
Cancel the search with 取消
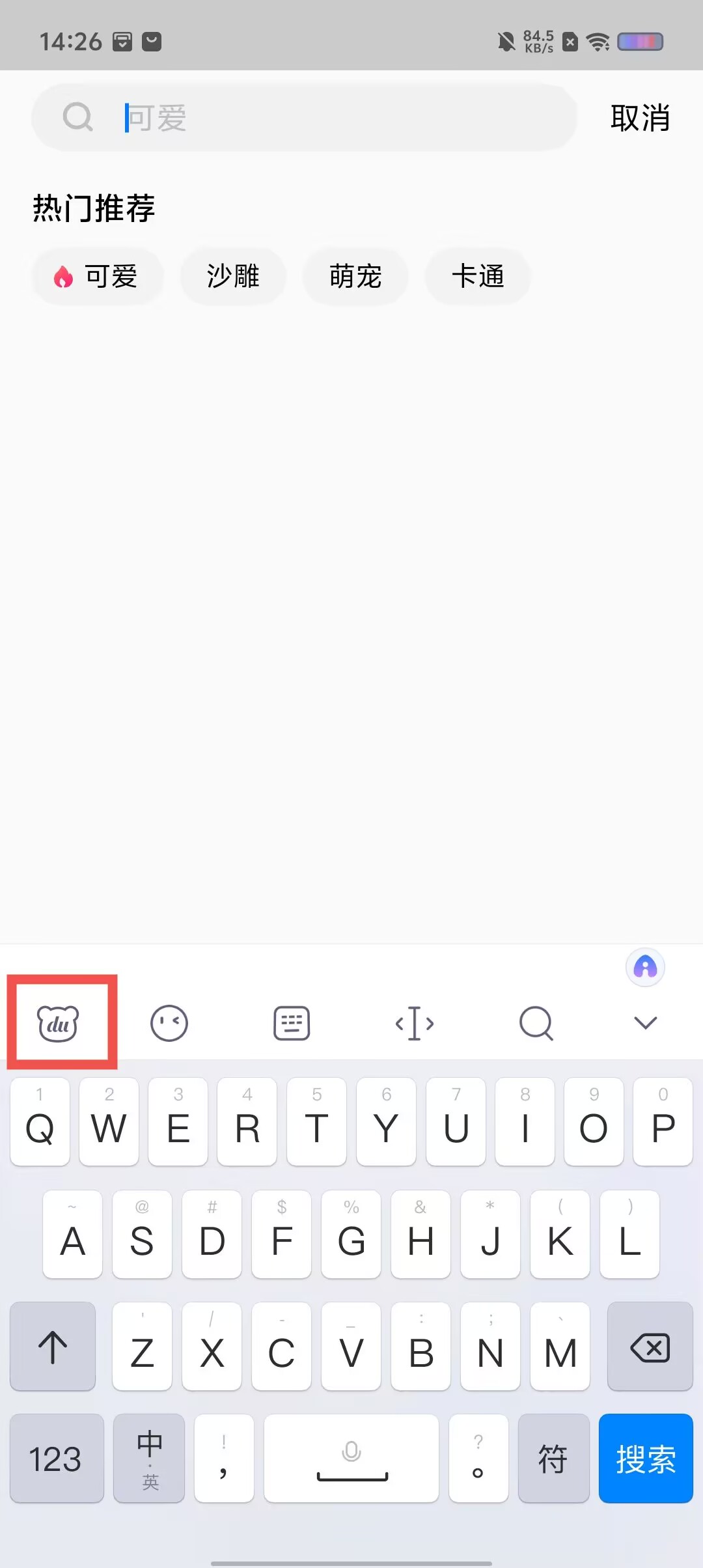point(640,118)
